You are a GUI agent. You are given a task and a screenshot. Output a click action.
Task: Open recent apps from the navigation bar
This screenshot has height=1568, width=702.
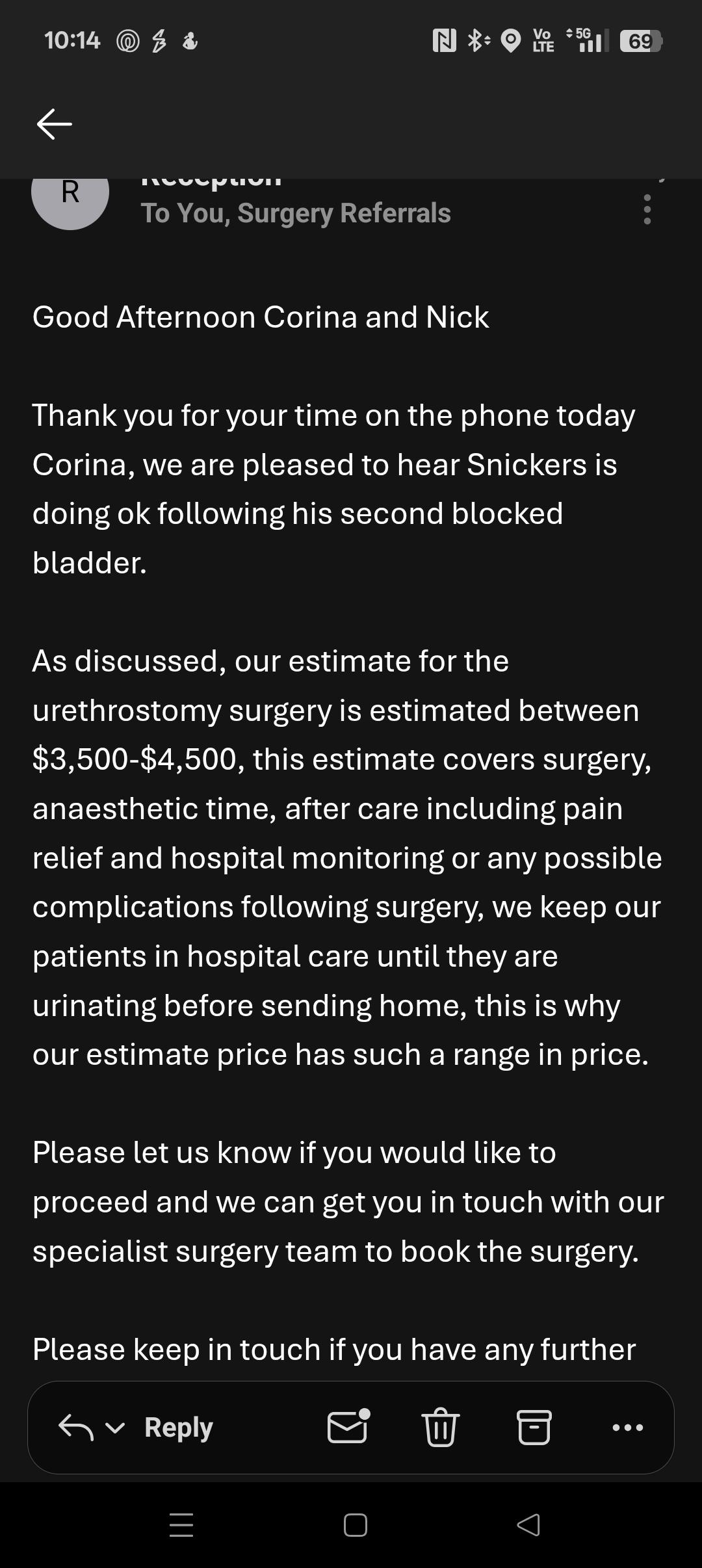(181, 1524)
